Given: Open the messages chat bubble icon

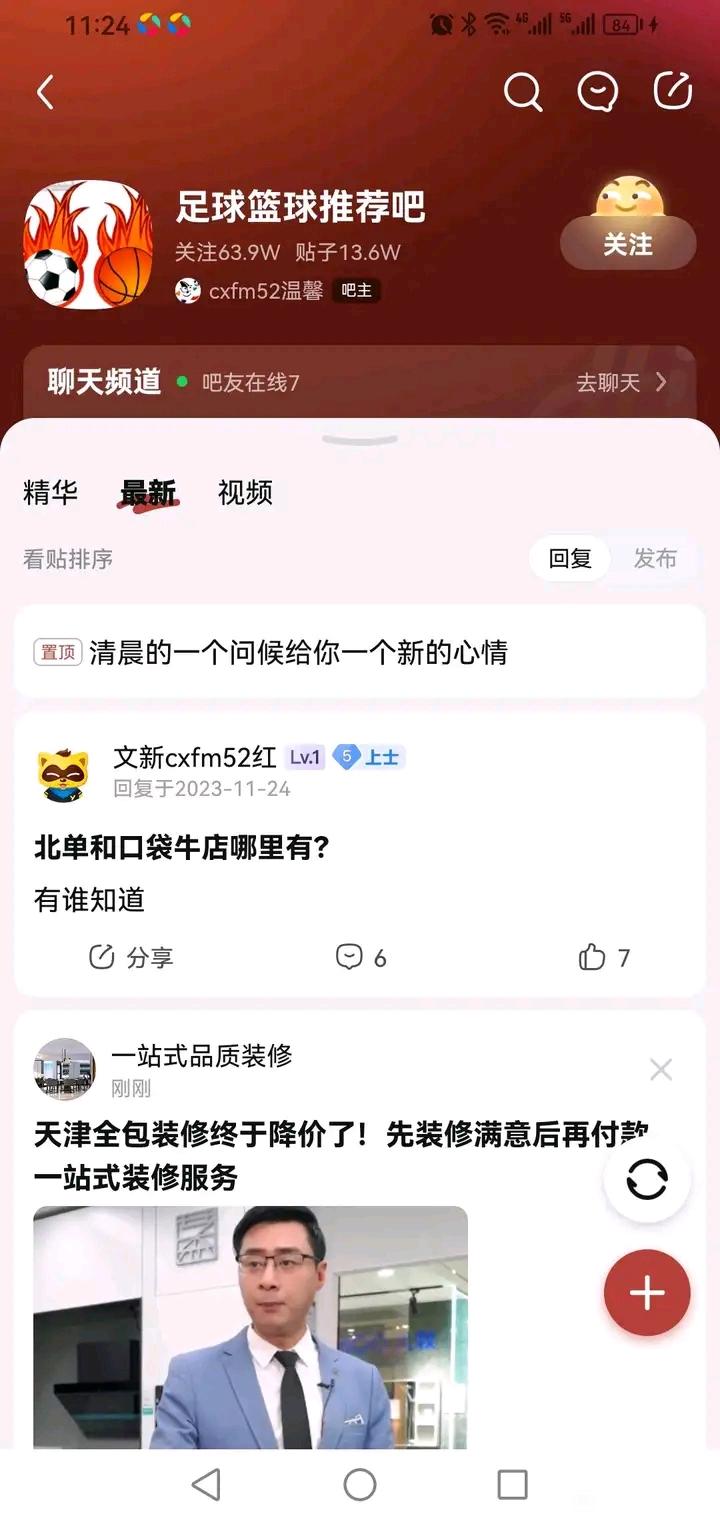Looking at the screenshot, I should point(597,93).
